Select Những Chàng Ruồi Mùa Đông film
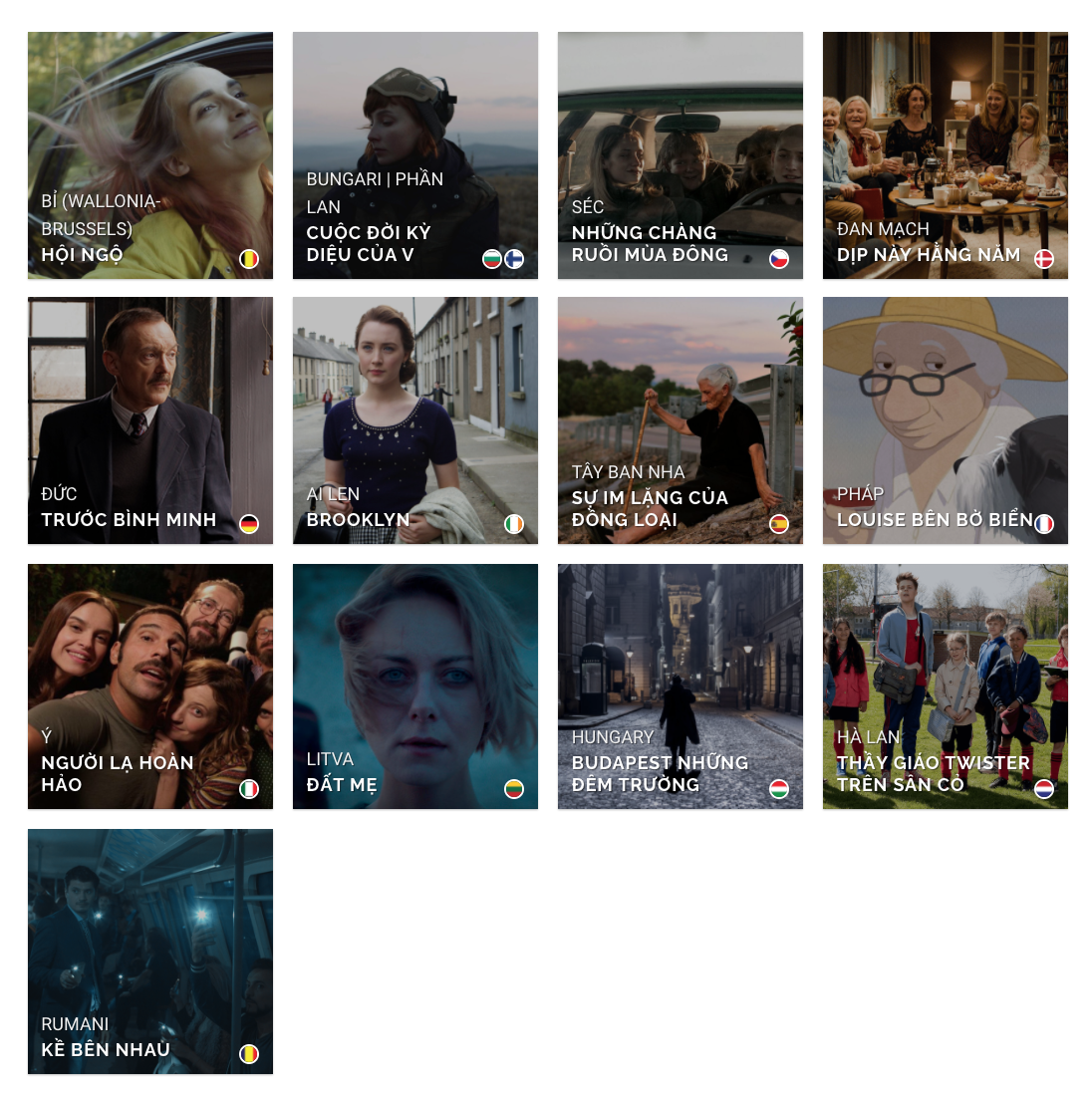This screenshot has height=1096, width=1092. 680,155
